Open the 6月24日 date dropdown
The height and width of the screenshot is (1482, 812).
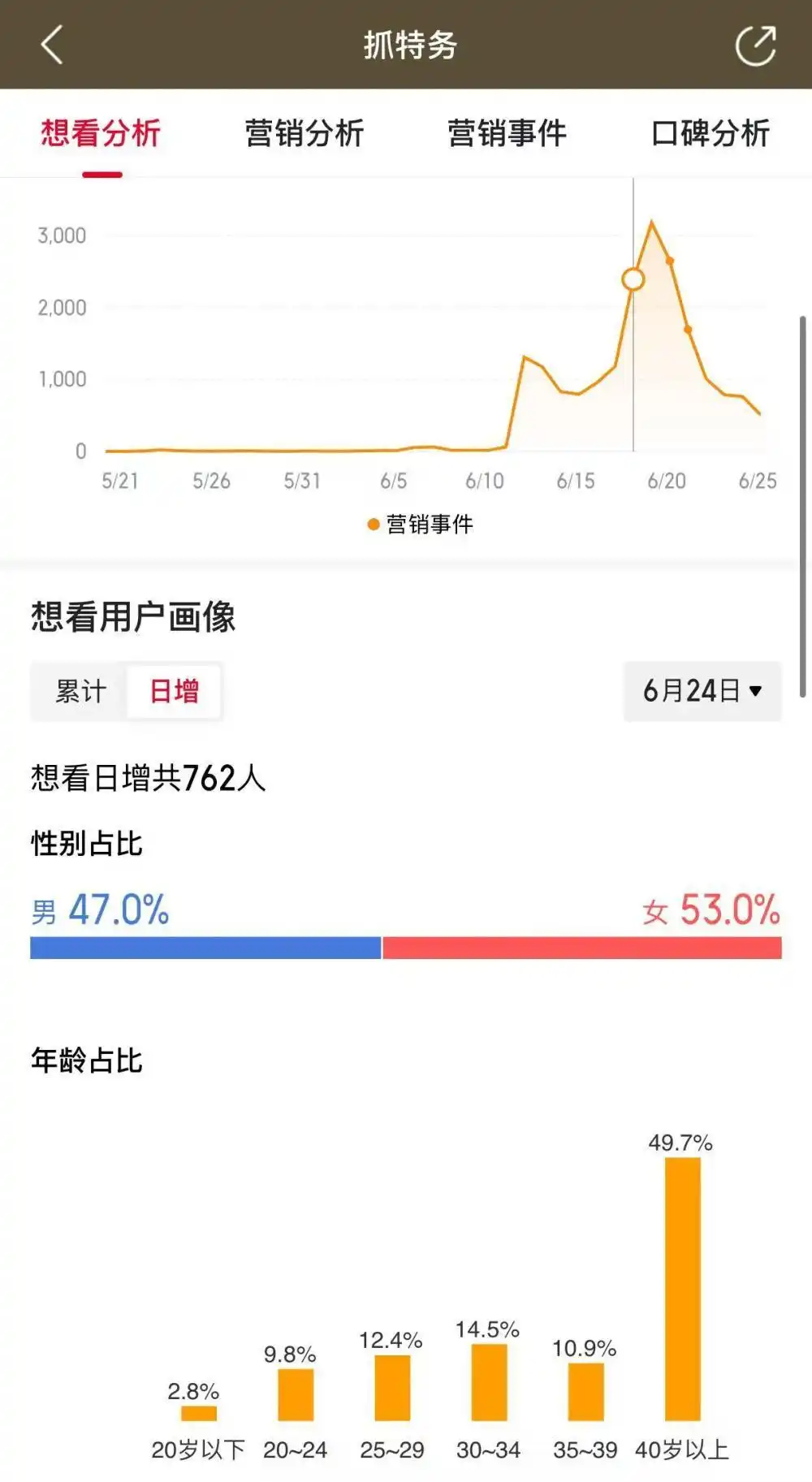point(702,691)
